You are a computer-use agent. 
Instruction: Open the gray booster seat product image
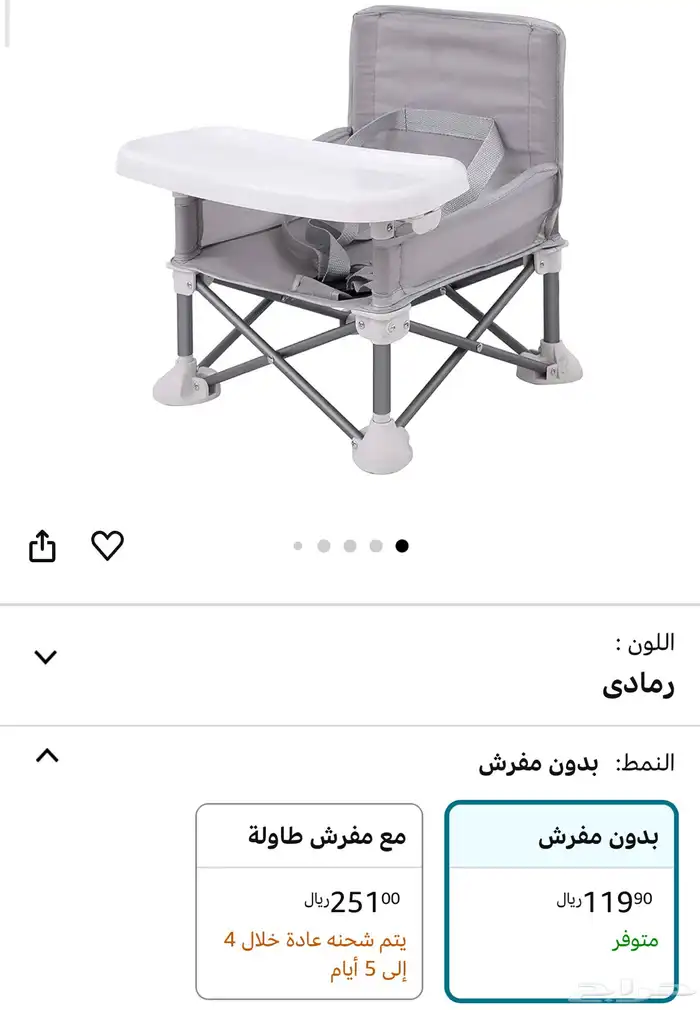[x=350, y=240]
